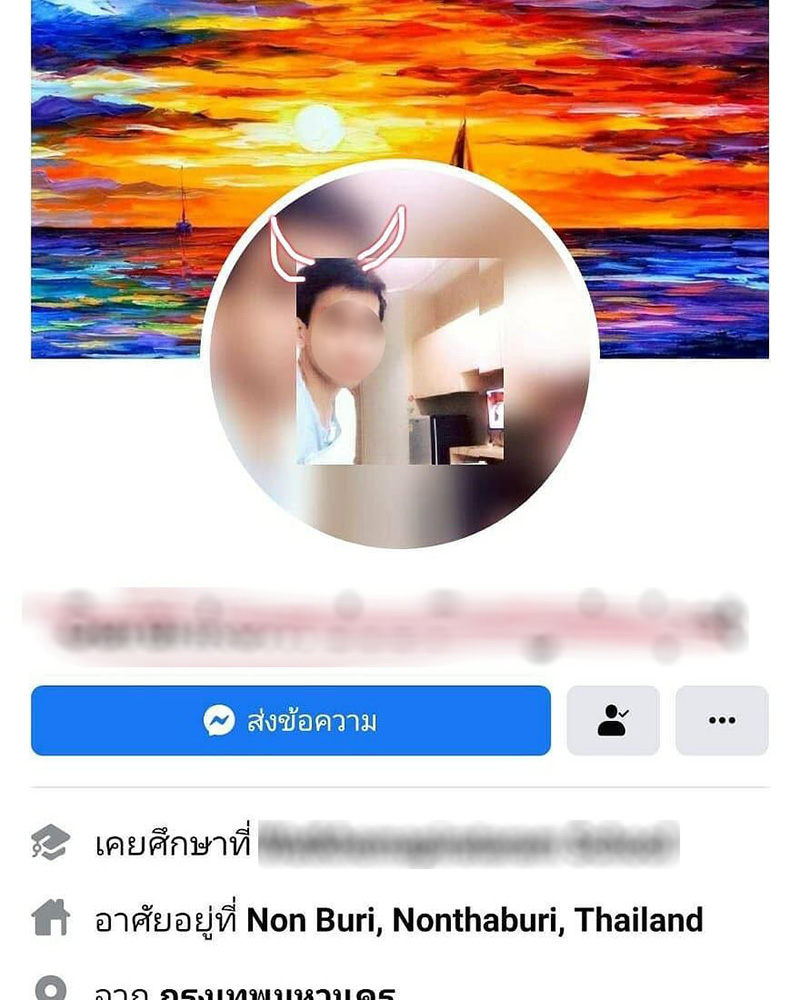This screenshot has height=1000, width=800.
Task: Open the friends status button
Action: click(x=613, y=720)
